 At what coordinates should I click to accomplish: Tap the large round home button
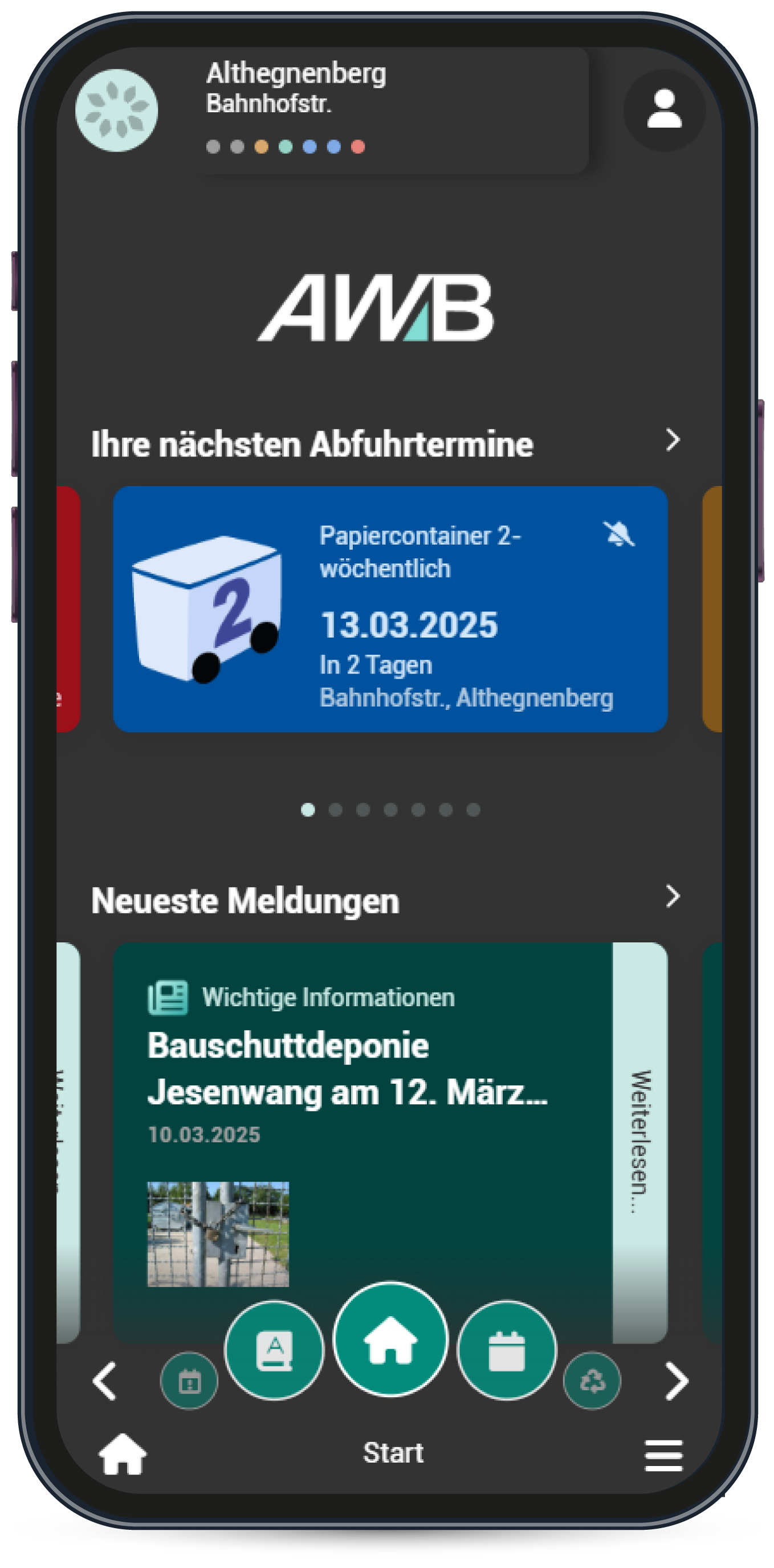point(390,1339)
